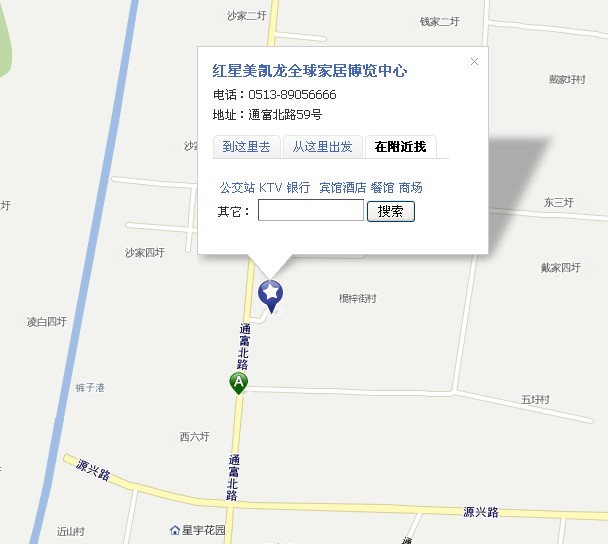This screenshot has height=544, width=608.
Task: Open the 红星美凯龙全球家居博览中心 title link
Action: pos(310,71)
